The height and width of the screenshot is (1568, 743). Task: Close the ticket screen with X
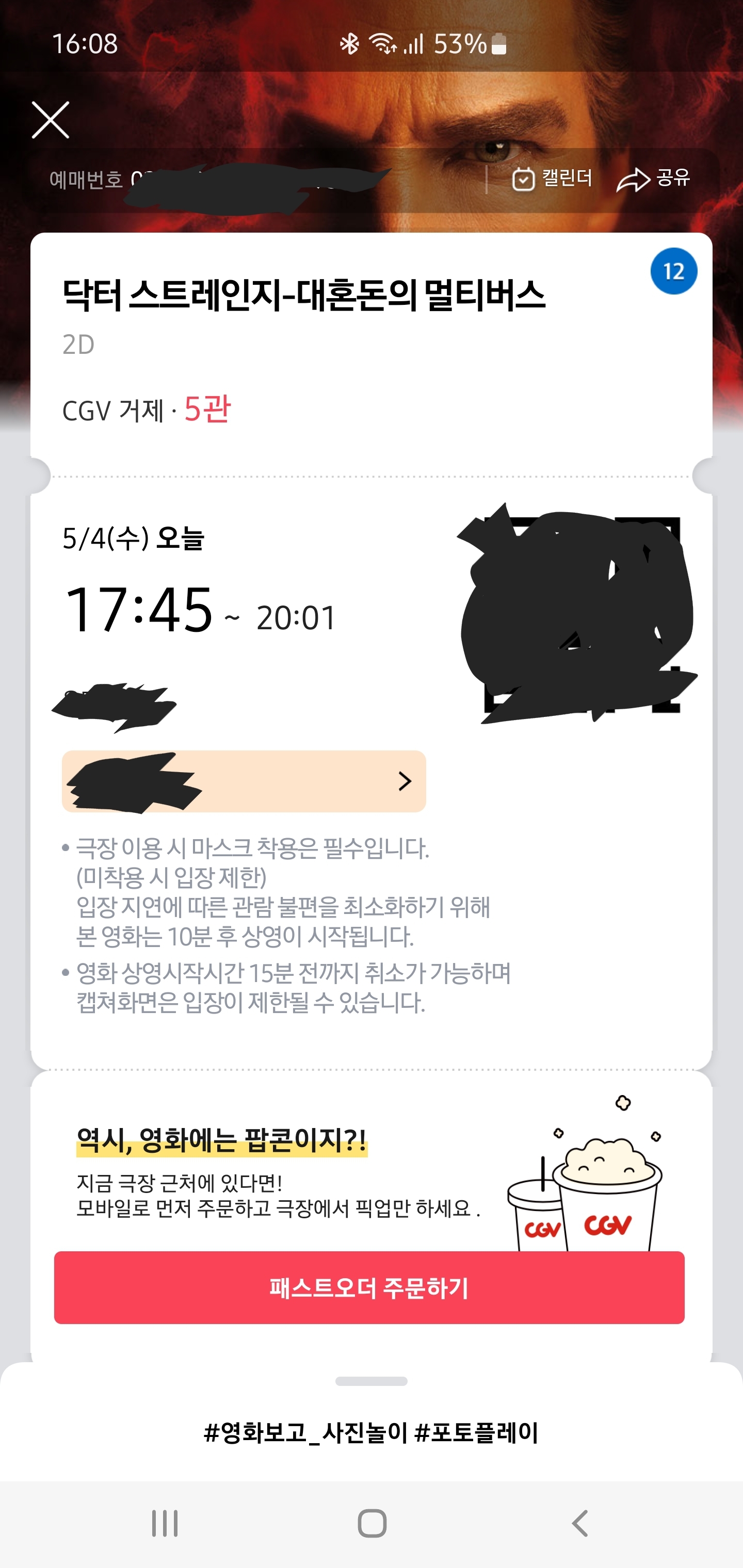[50, 120]
